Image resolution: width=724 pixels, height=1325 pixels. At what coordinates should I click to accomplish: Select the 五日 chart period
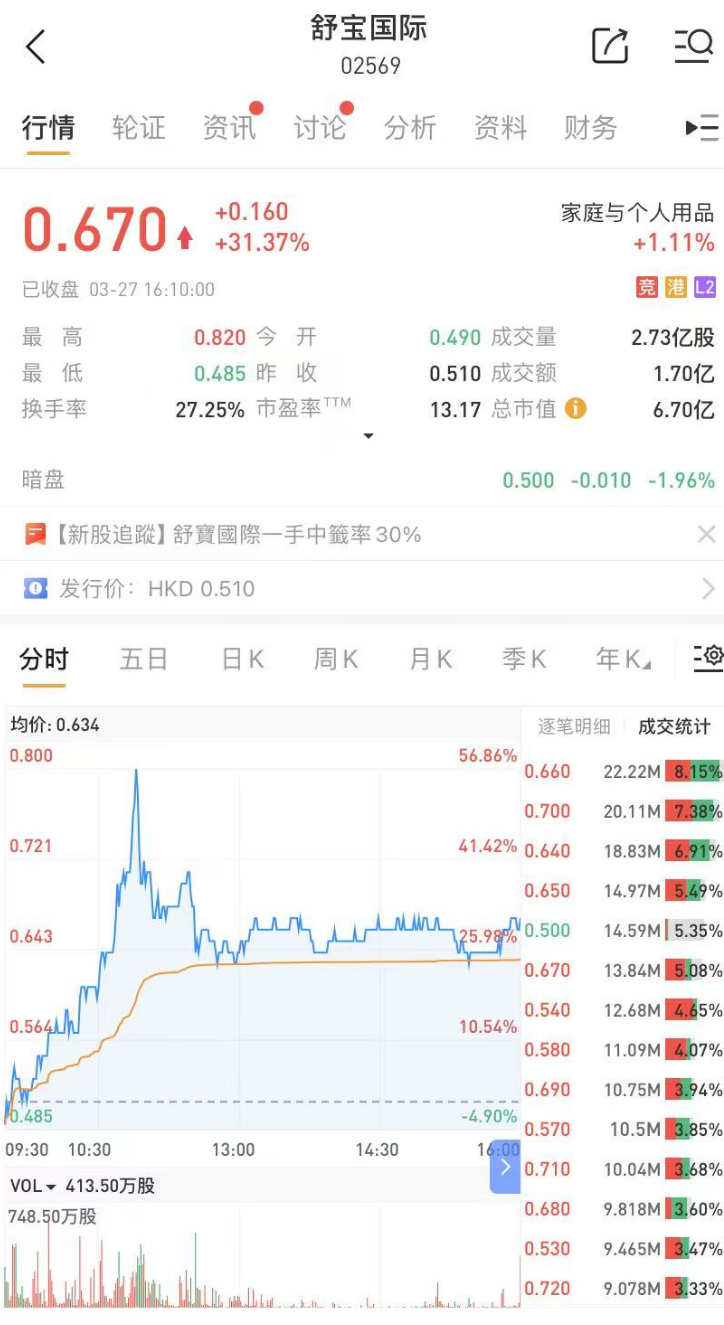click(x=144, y=659)
